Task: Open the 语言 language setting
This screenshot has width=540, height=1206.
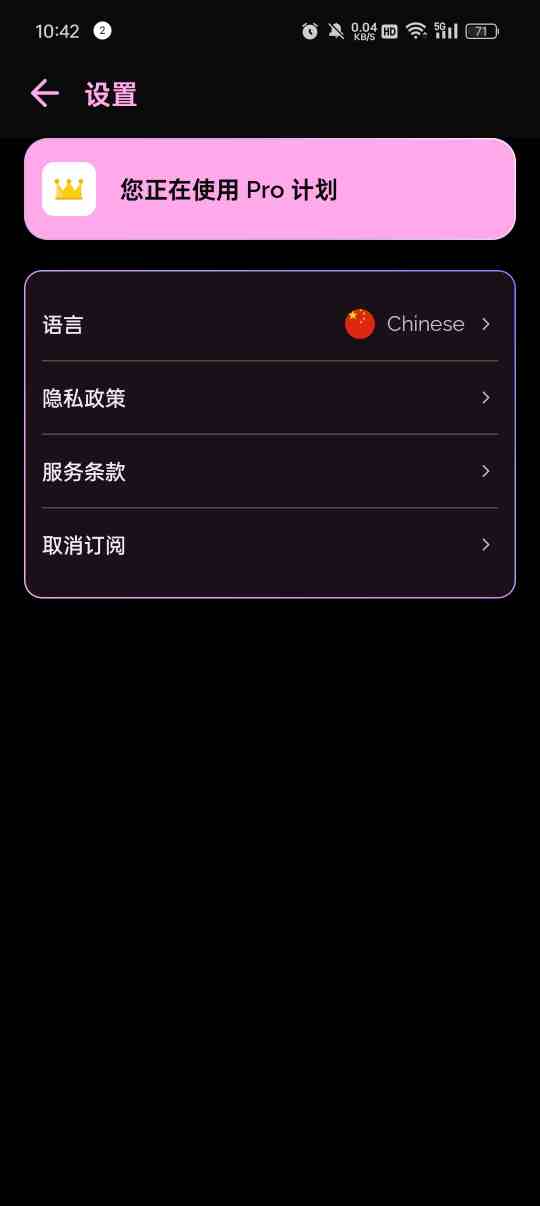Action: pos(270,324)
